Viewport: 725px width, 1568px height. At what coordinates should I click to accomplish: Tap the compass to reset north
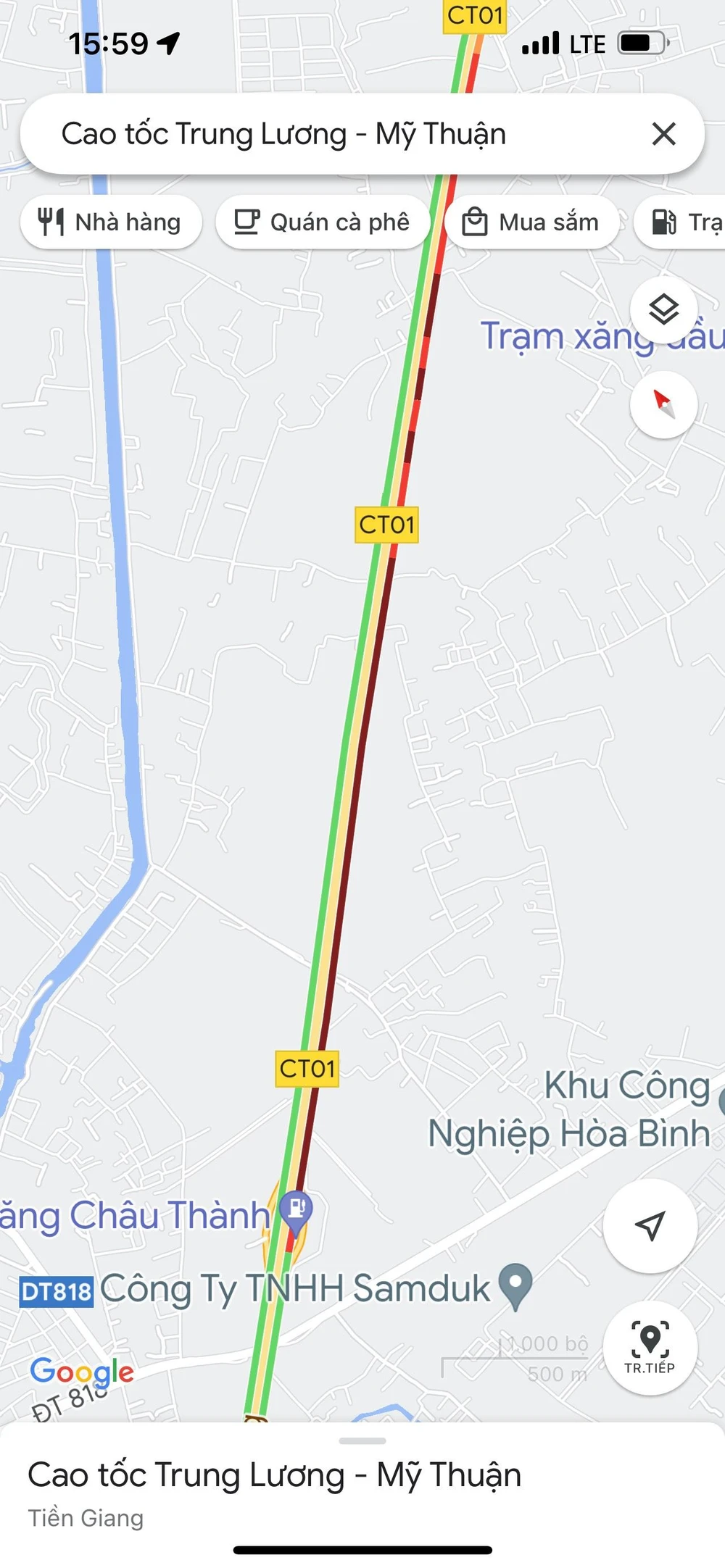(663, 406)
